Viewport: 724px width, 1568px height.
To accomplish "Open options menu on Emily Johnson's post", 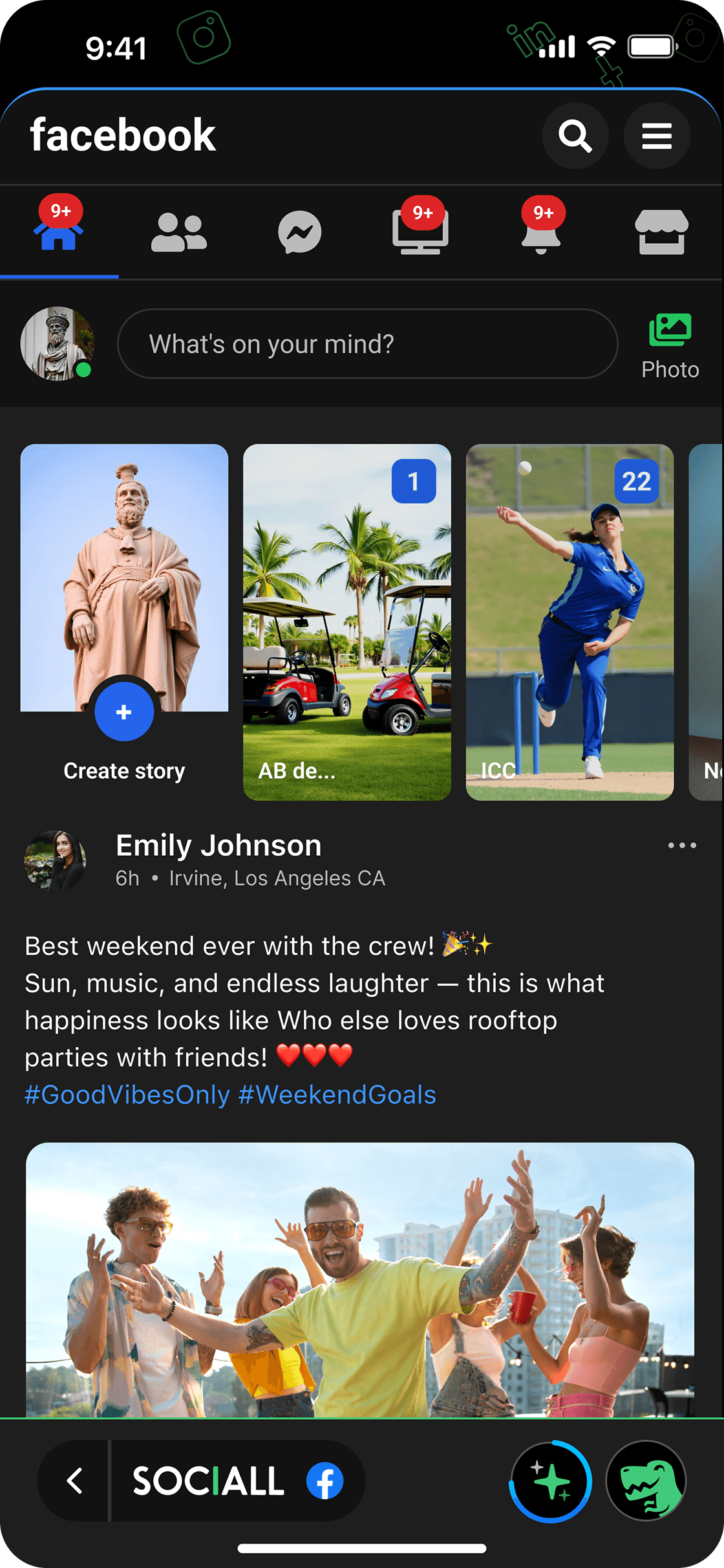I will (682, 845).
